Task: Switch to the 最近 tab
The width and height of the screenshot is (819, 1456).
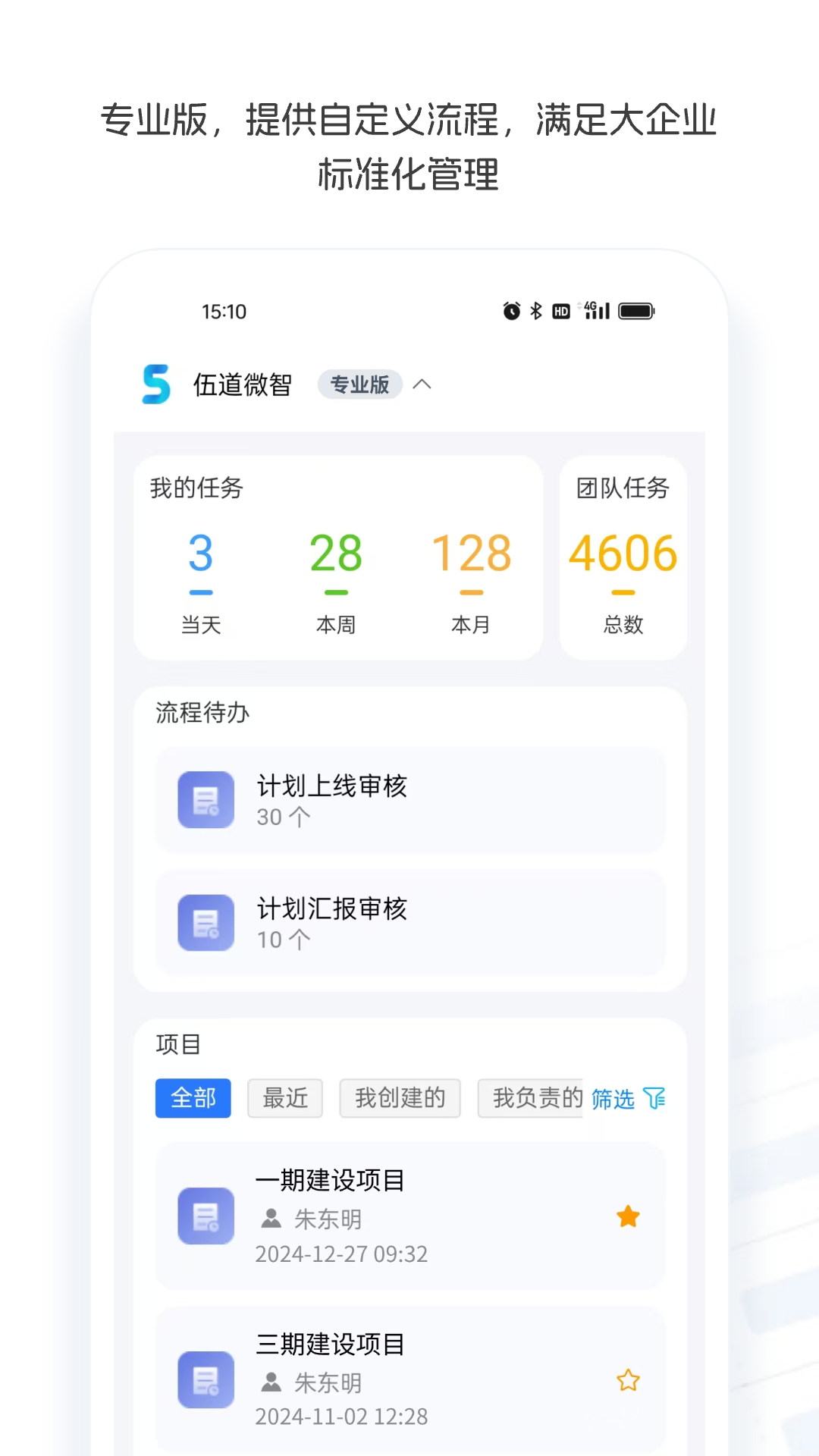Action: pos(284,1097)
